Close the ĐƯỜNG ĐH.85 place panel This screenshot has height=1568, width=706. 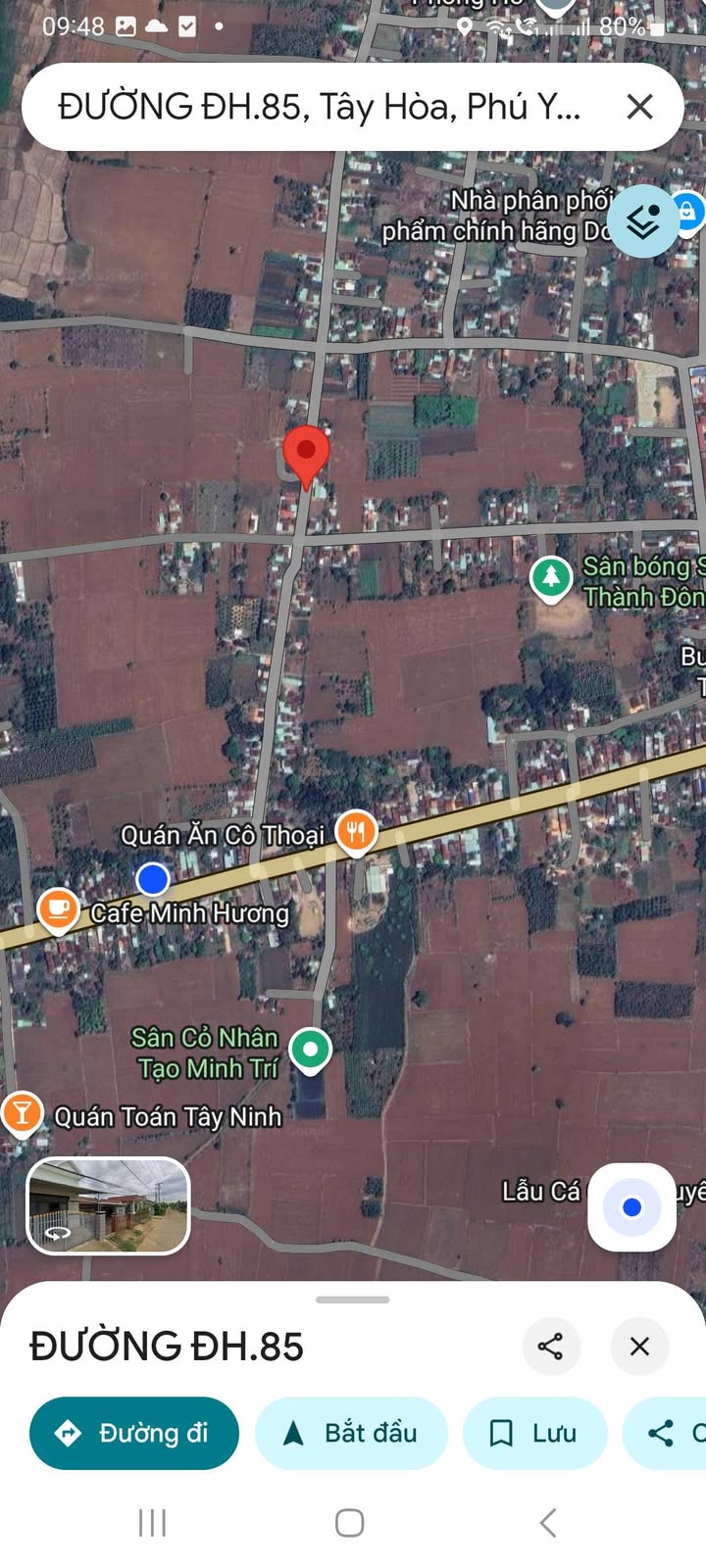coord(639,1346)
